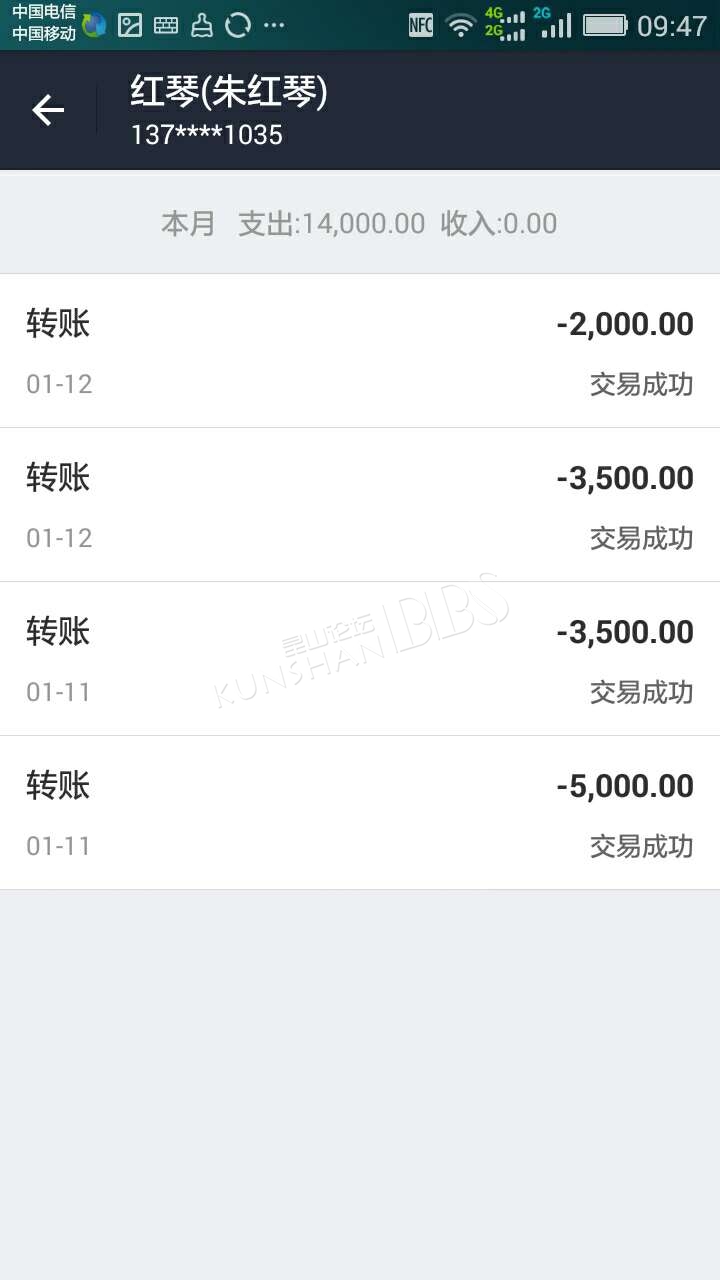Open the -2,000.00 transfer from 01-12

click(x=360, y=351)
